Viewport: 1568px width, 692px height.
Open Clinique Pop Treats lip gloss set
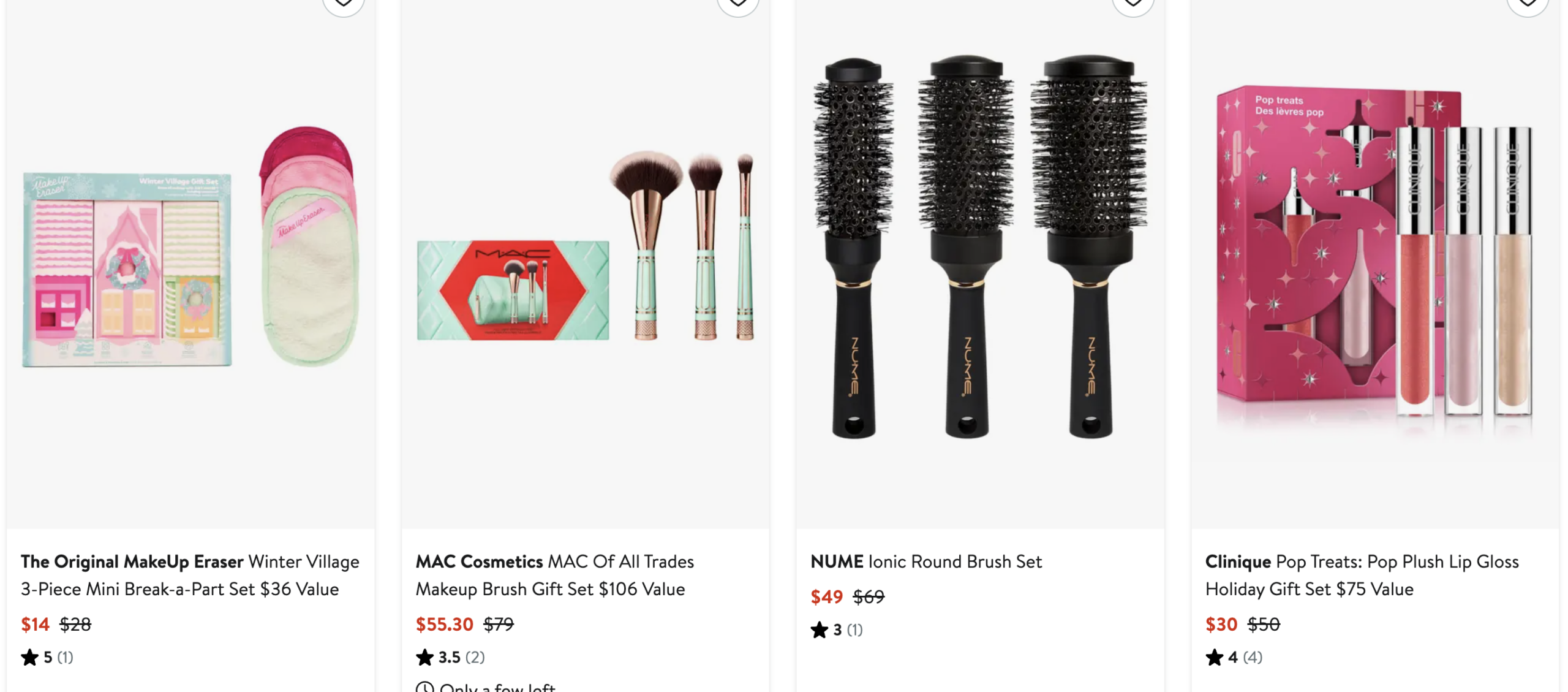tap(1362, 575)
